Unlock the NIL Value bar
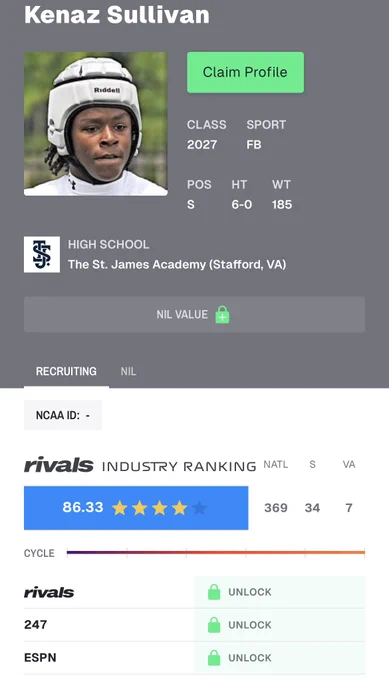Viewport: 389px width, 680px height. (x=194, y=314)
